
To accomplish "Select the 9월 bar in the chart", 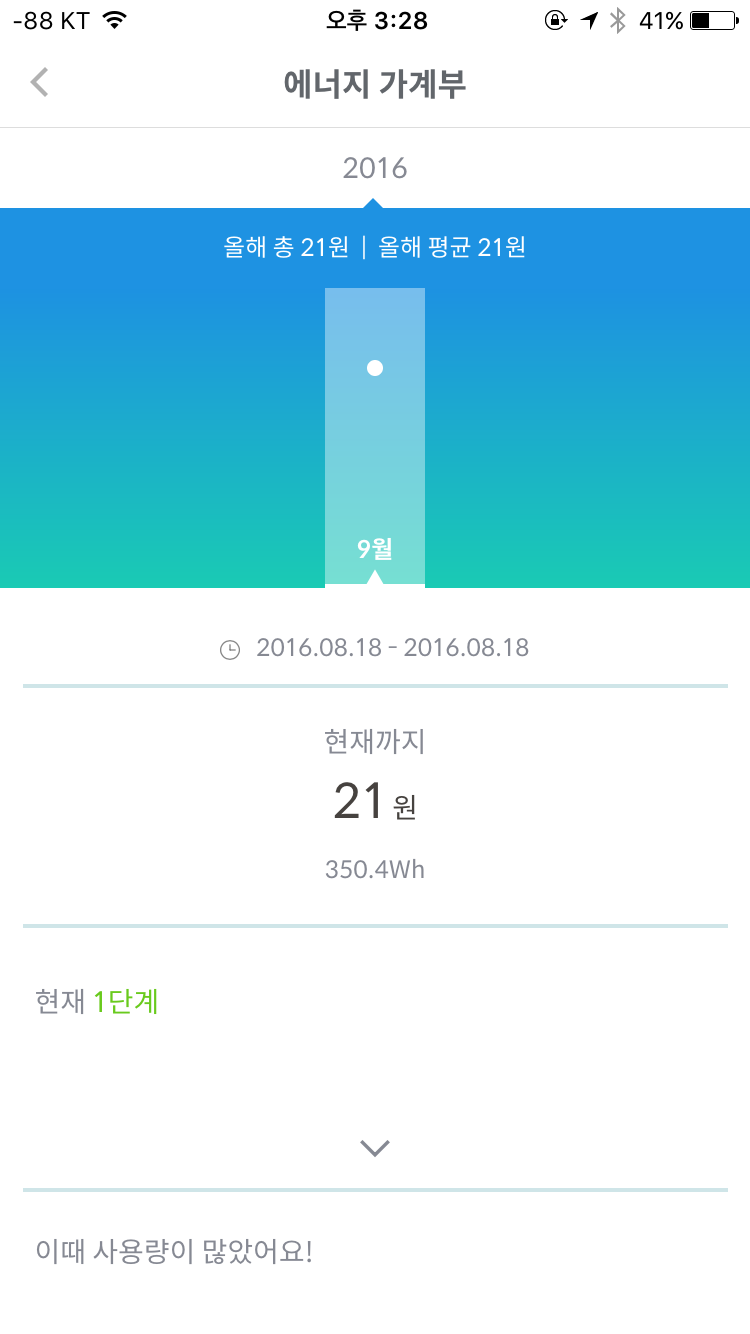I will 375,436.
